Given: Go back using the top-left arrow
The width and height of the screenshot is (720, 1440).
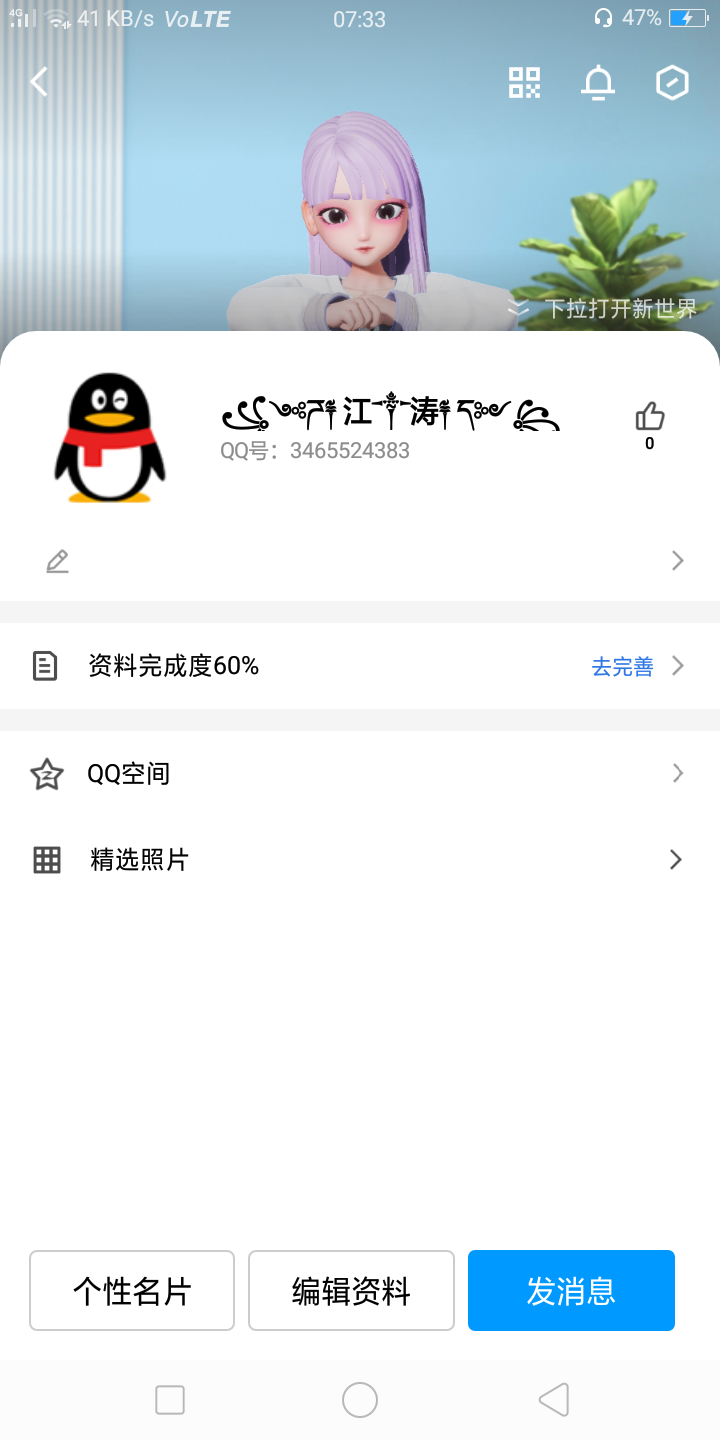Looking at the screenshot, I should pos(39,82).
